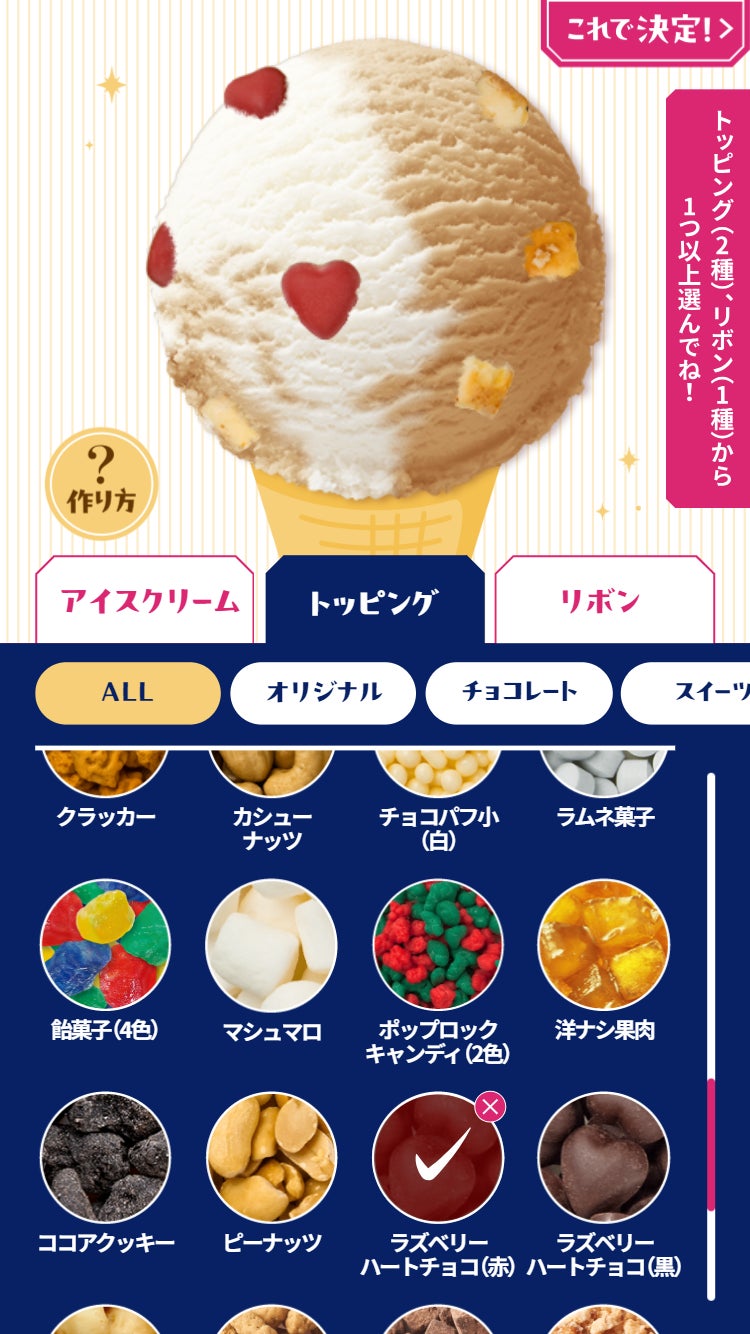Select the トッピング tab
Image resolution: width=750 pixels, height=1334 pixels.
(374, 601)
